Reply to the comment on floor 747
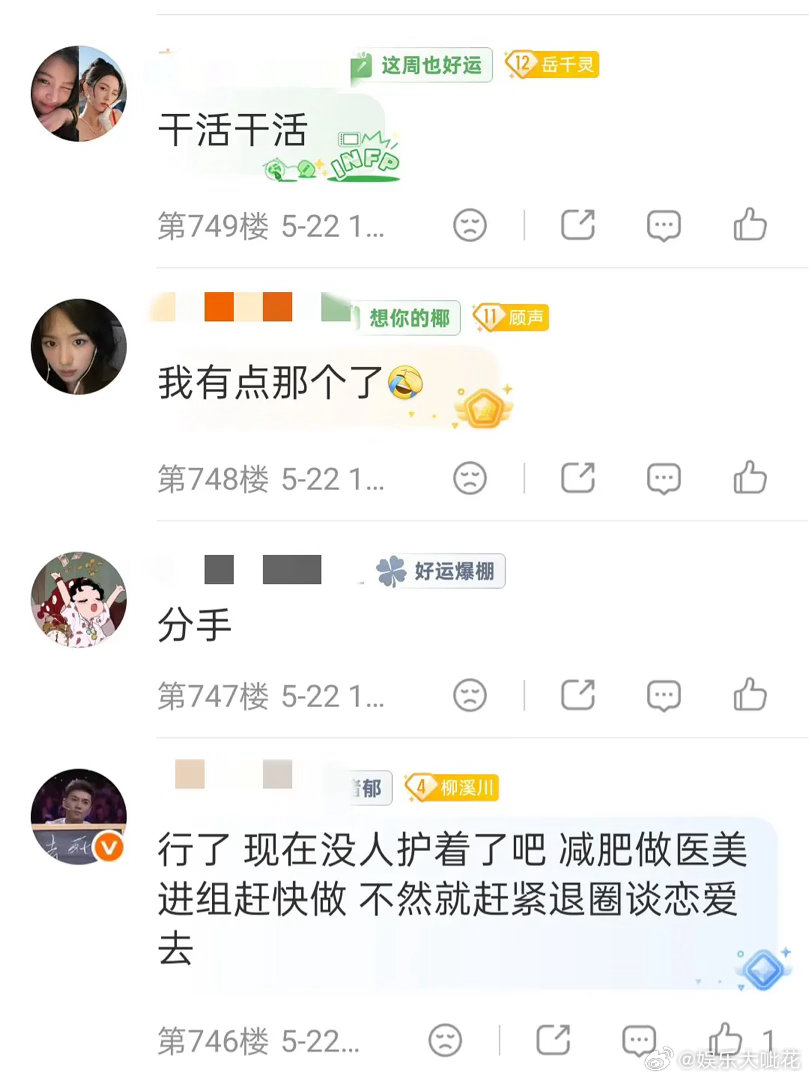 [664, 695]
